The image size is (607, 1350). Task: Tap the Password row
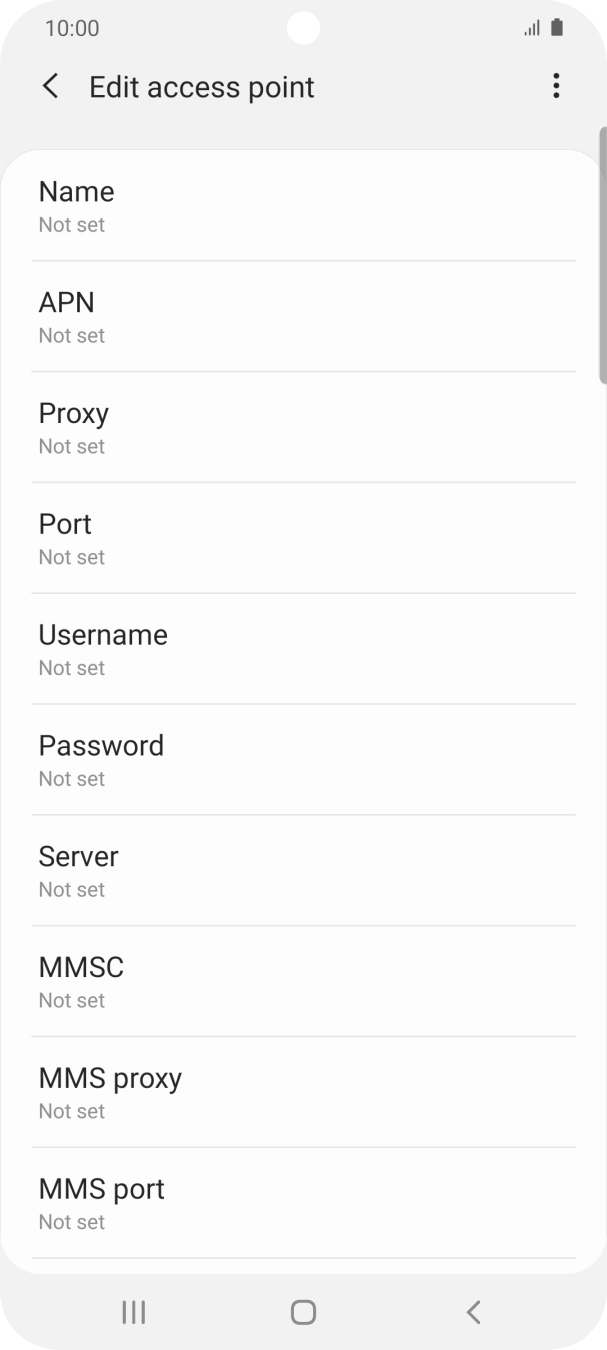click(303, 761)
